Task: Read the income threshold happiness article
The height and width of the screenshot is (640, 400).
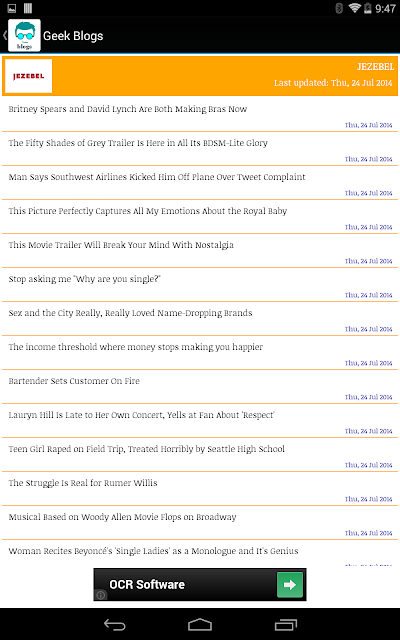Action: click(200, 353)
